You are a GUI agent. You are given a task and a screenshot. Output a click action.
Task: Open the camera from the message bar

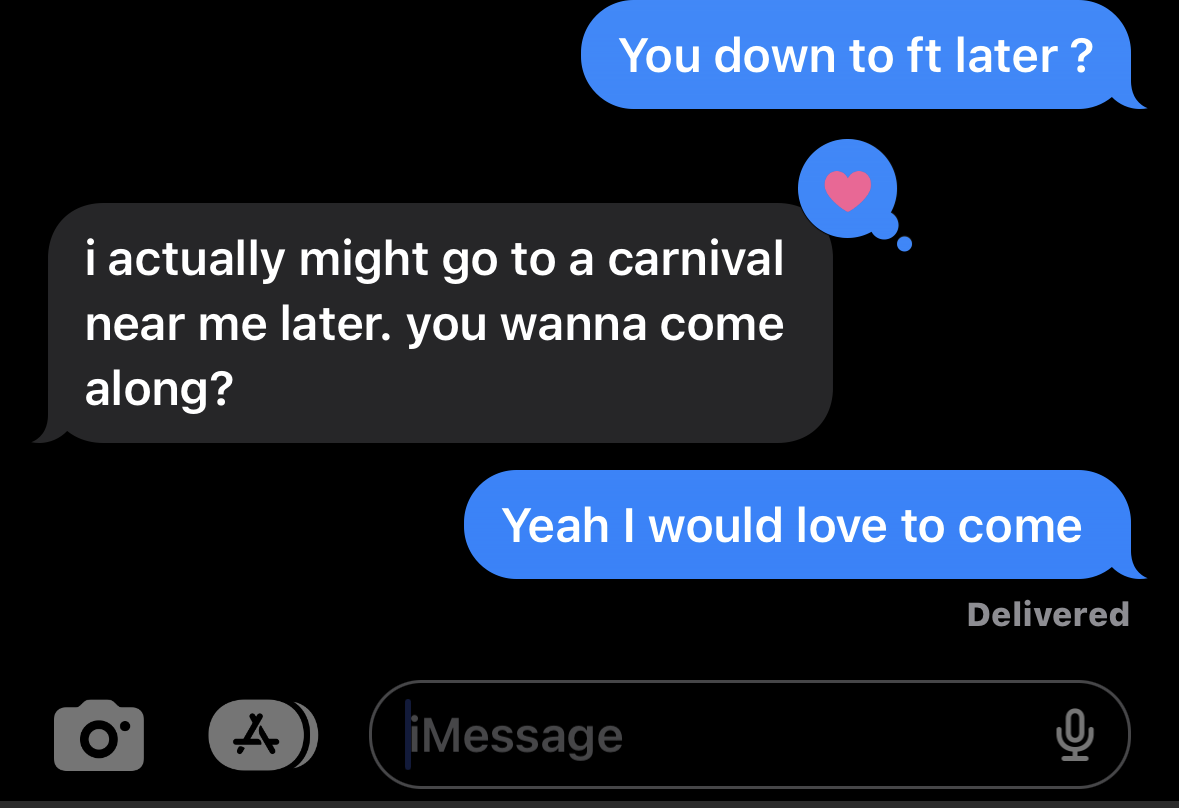[98, 736]
